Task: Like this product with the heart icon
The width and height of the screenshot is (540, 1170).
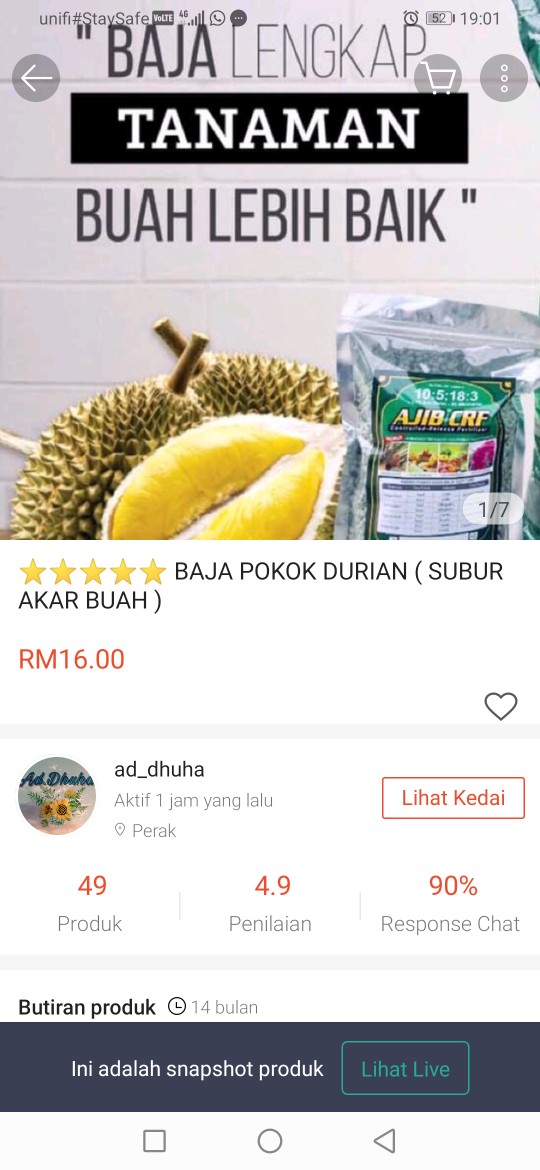Action: click(x=500, y=706)
